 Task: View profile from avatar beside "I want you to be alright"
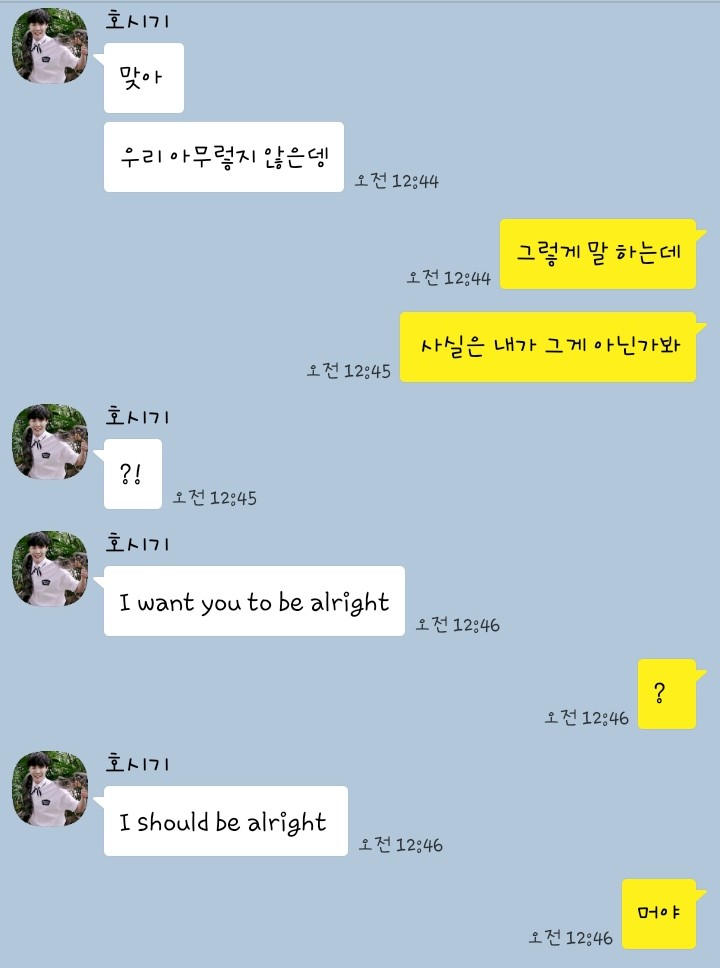click(50, 569)
